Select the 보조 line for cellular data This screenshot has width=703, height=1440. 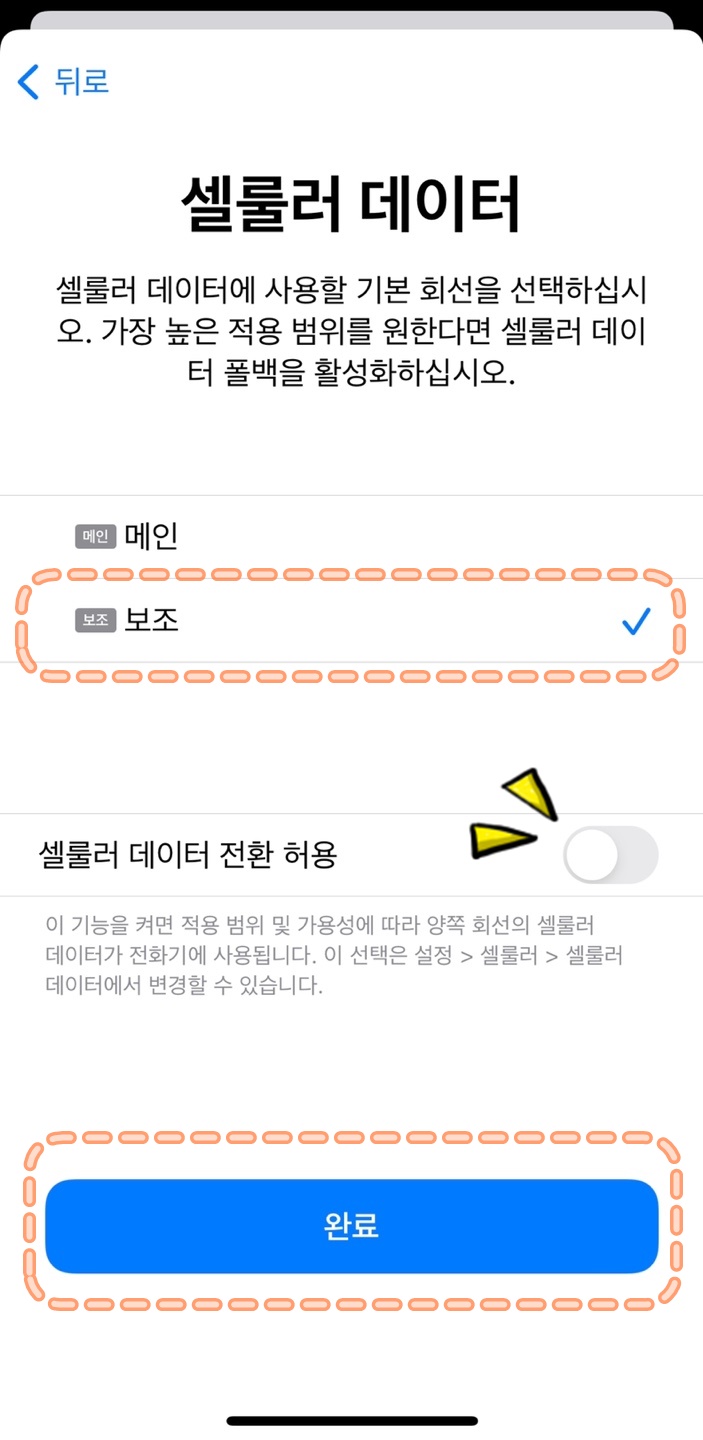(x=351, y=621)
